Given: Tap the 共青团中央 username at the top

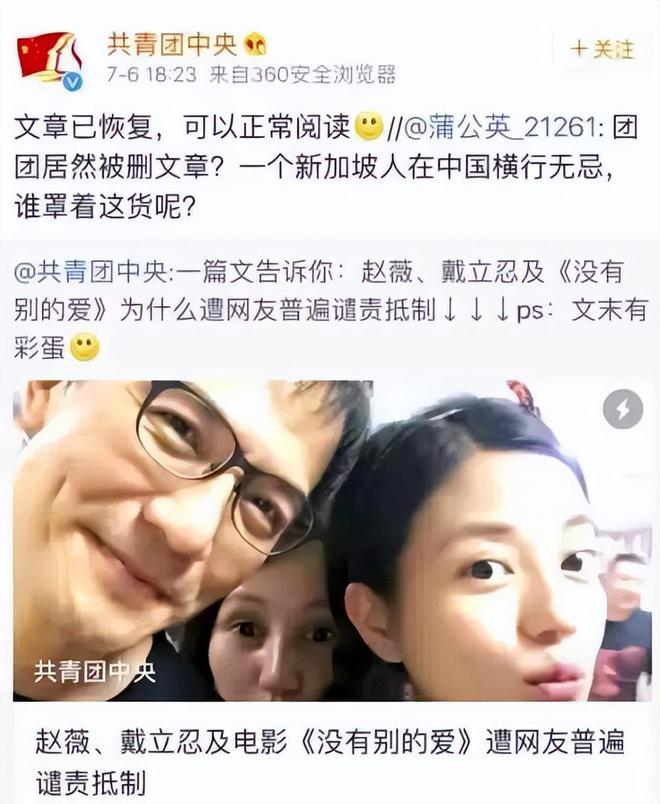Looking at the screenshot, I should (x=171, y=43).
